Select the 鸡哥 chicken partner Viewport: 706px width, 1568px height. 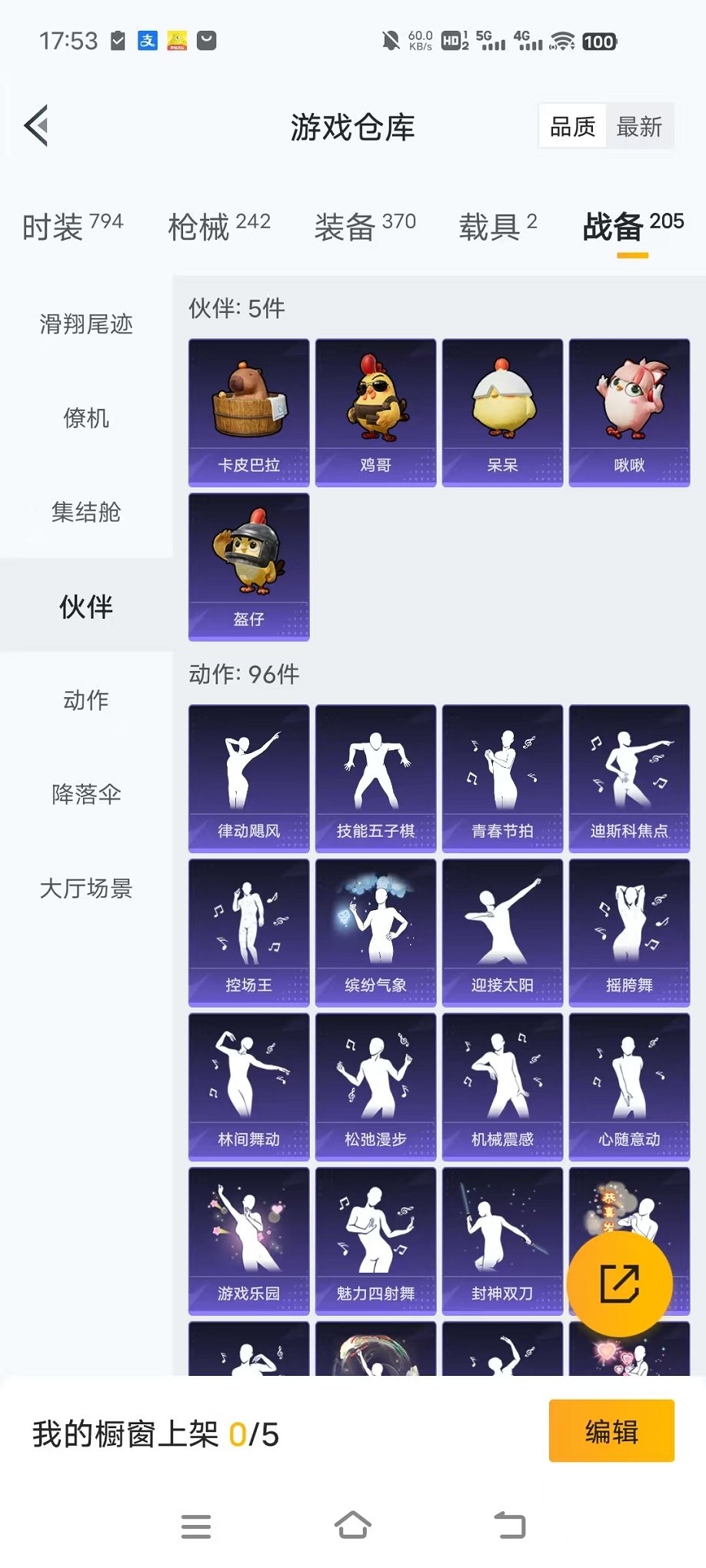(x=375, y=411)
